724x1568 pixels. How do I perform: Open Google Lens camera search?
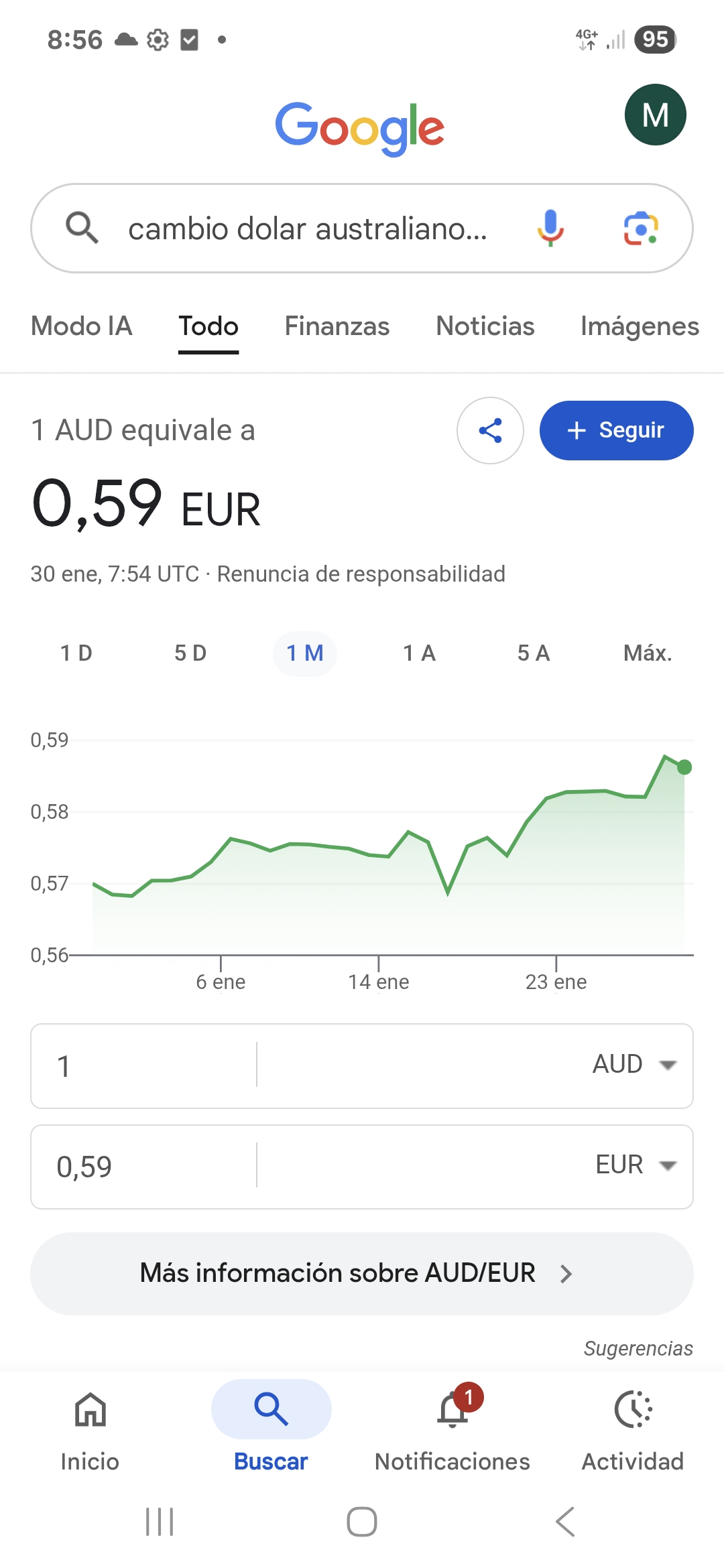coord(642,228)
